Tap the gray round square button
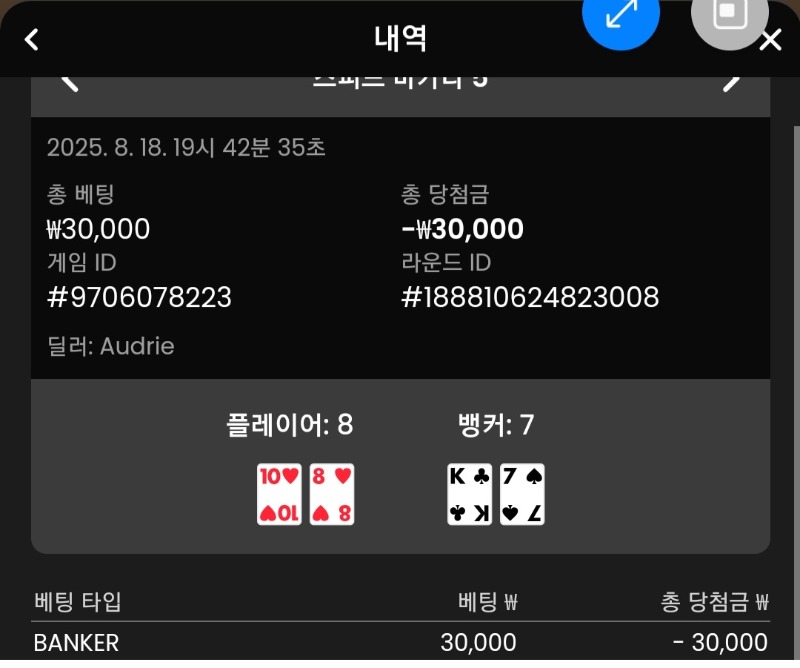Screen dimensions: 800x668 point(729,14)
